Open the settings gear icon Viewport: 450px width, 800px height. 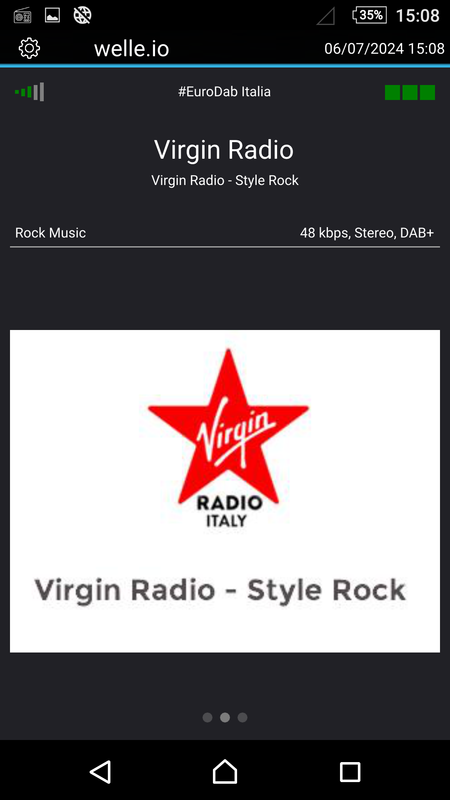pos(29,48)
